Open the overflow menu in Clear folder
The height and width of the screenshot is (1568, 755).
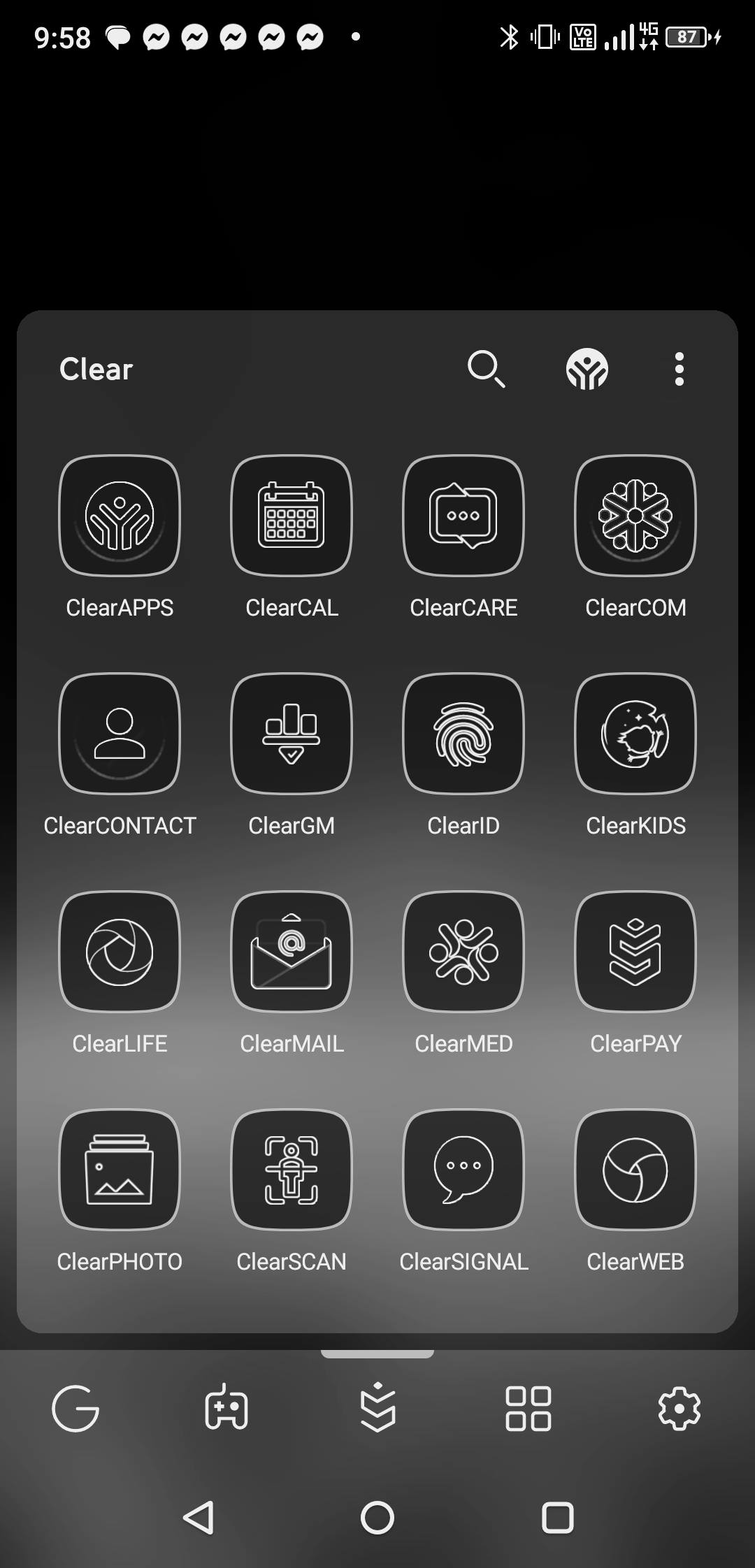click(x=679, y=369)
